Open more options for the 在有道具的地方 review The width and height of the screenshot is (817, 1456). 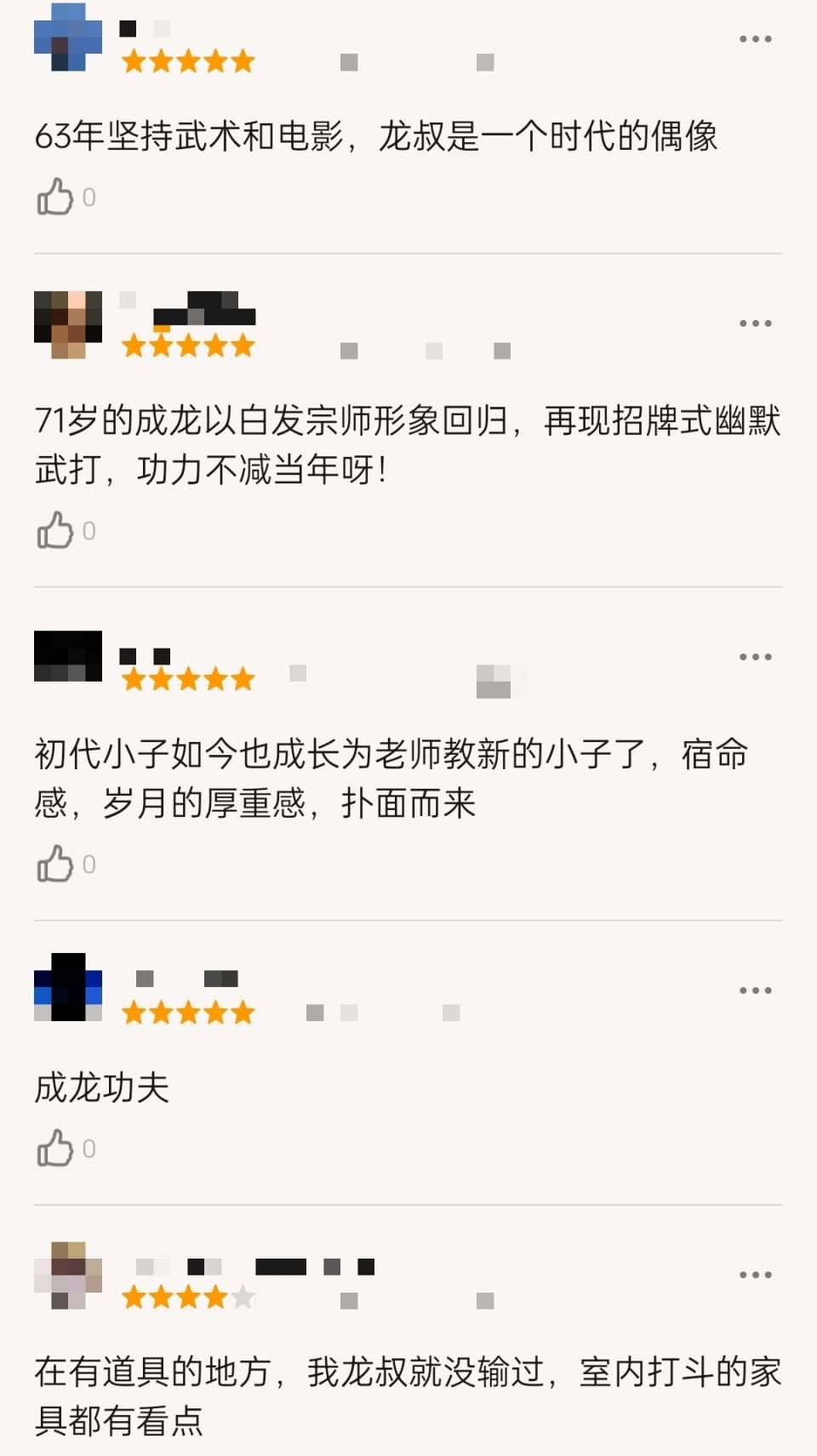(755, 1275)
